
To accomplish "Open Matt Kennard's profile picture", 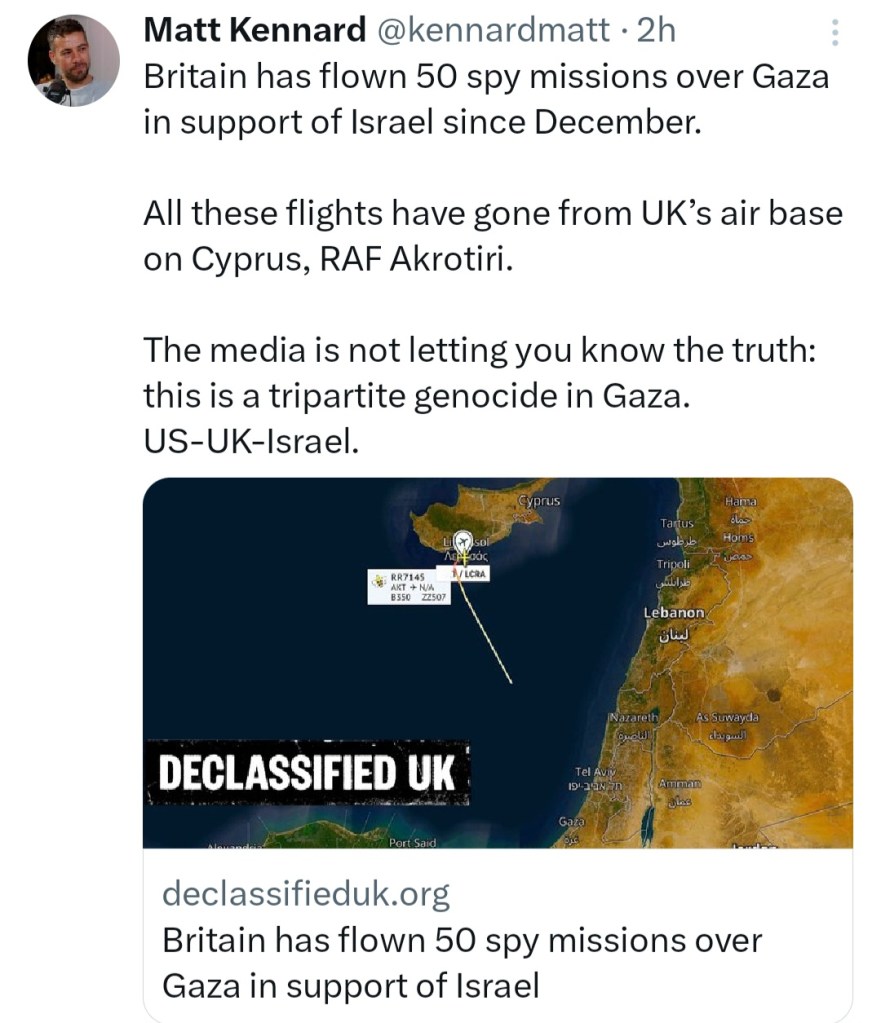I will point(72,60).
